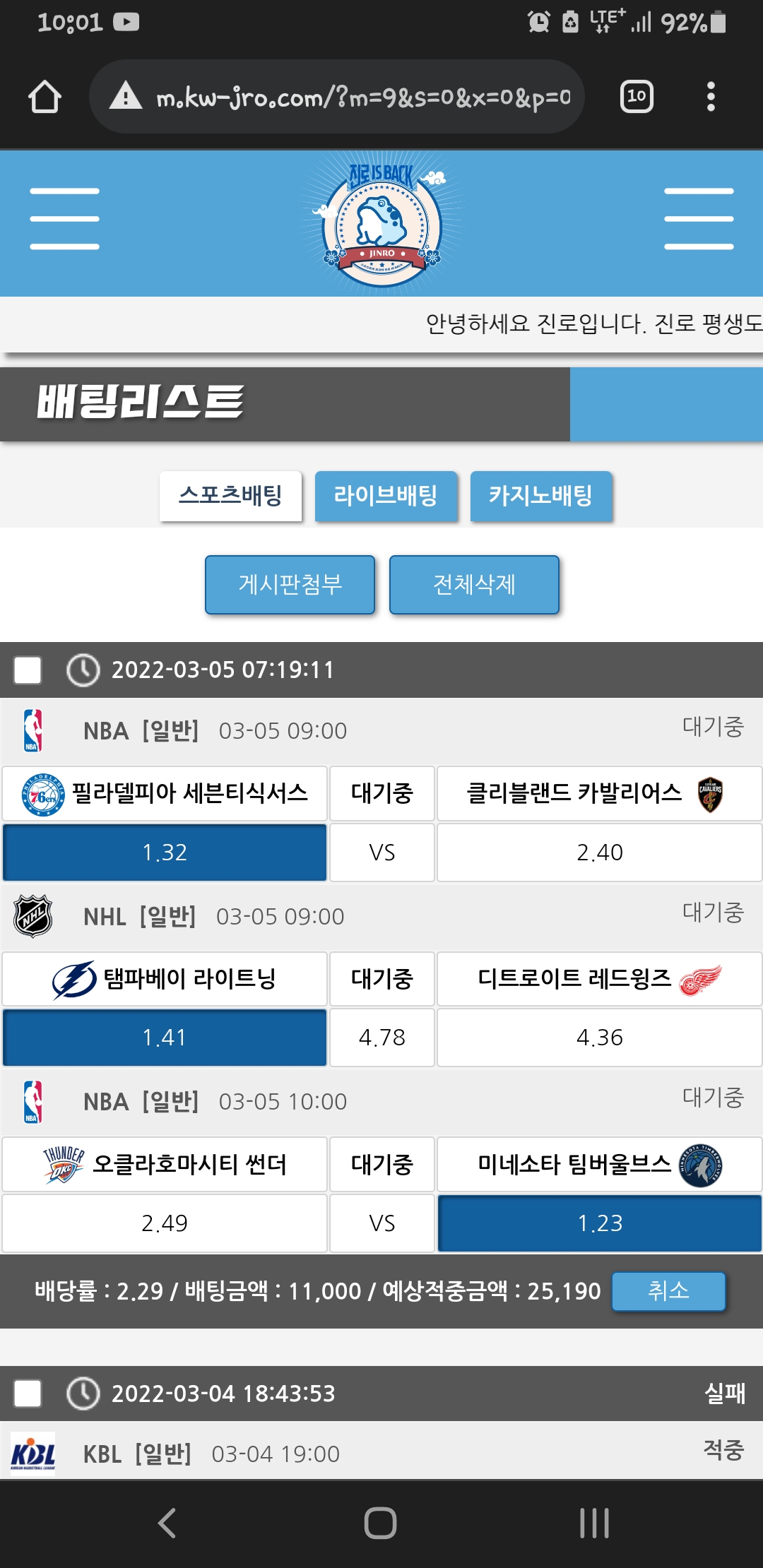The image size is (763, 1568).
Task: Check the box for the 2022-03-04 18:43:53 bet
Action: click(x=28, y=1394)
